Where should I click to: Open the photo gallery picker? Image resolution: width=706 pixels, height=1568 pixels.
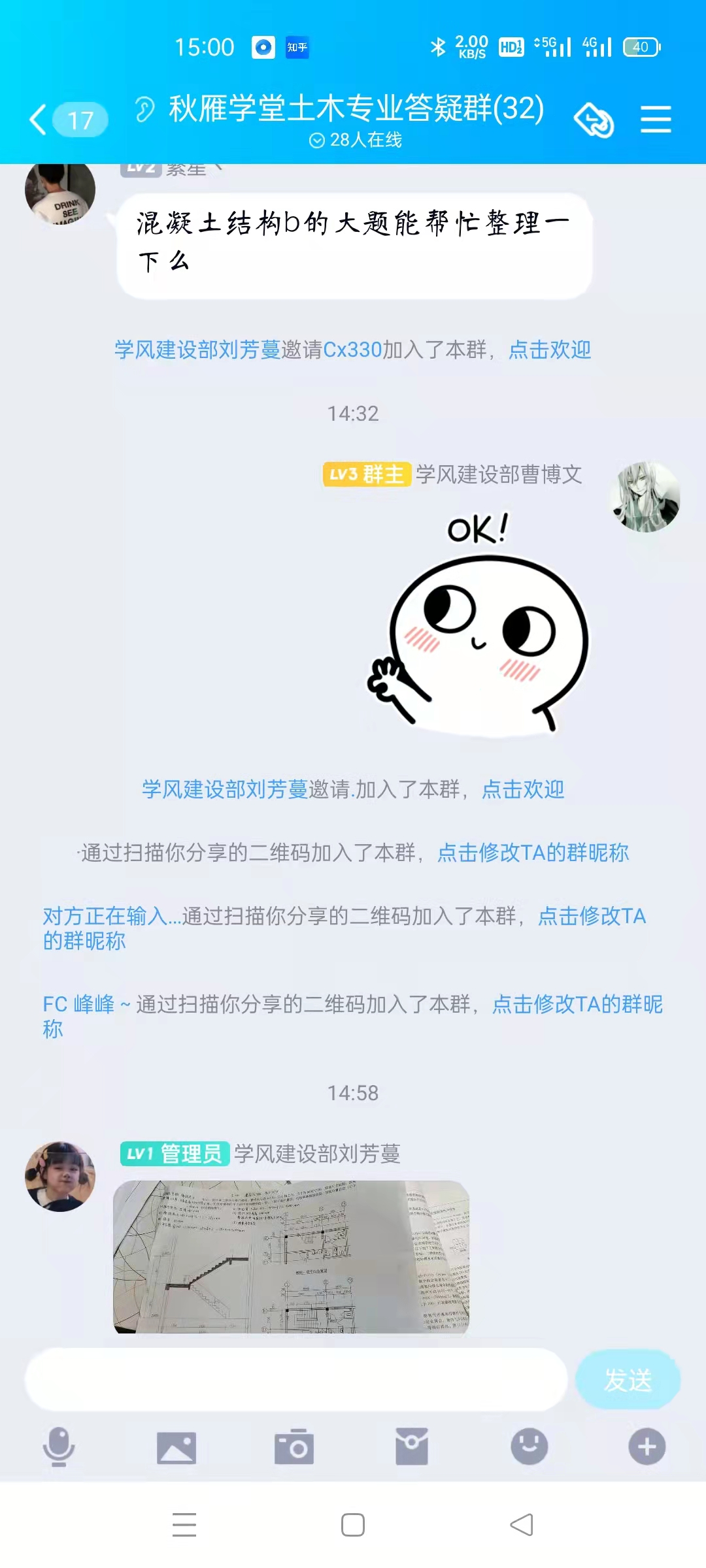click(176, 1446)
